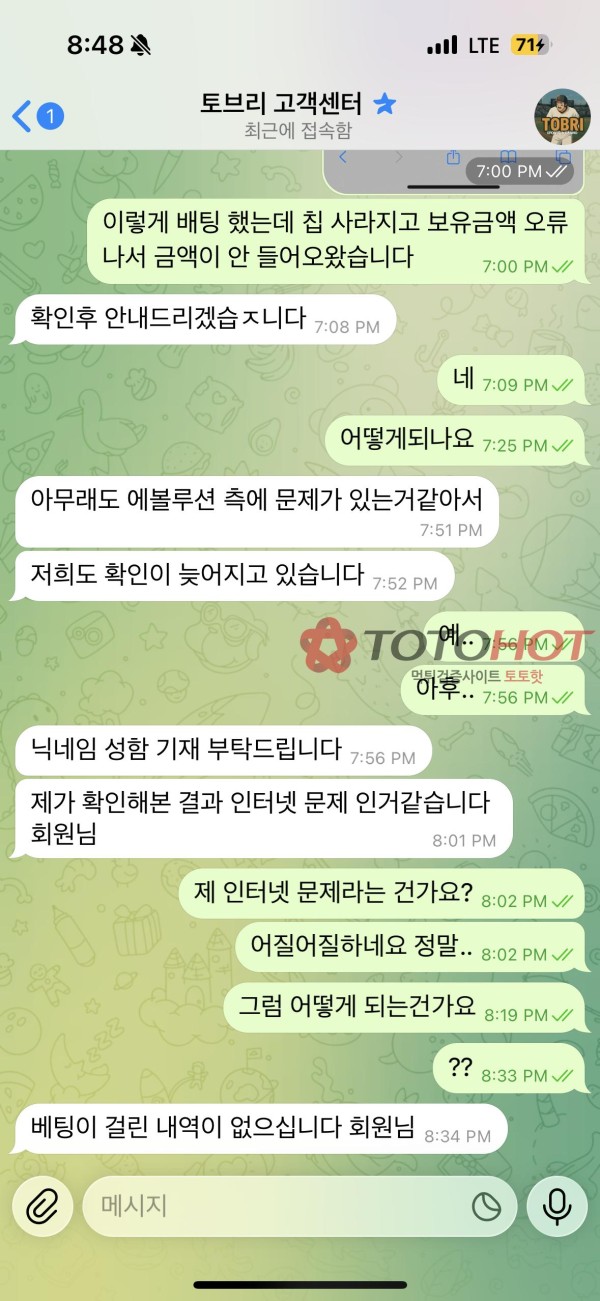
Task: Open chat info from the 토브리 고객센터 title
Action: (285, 104)
